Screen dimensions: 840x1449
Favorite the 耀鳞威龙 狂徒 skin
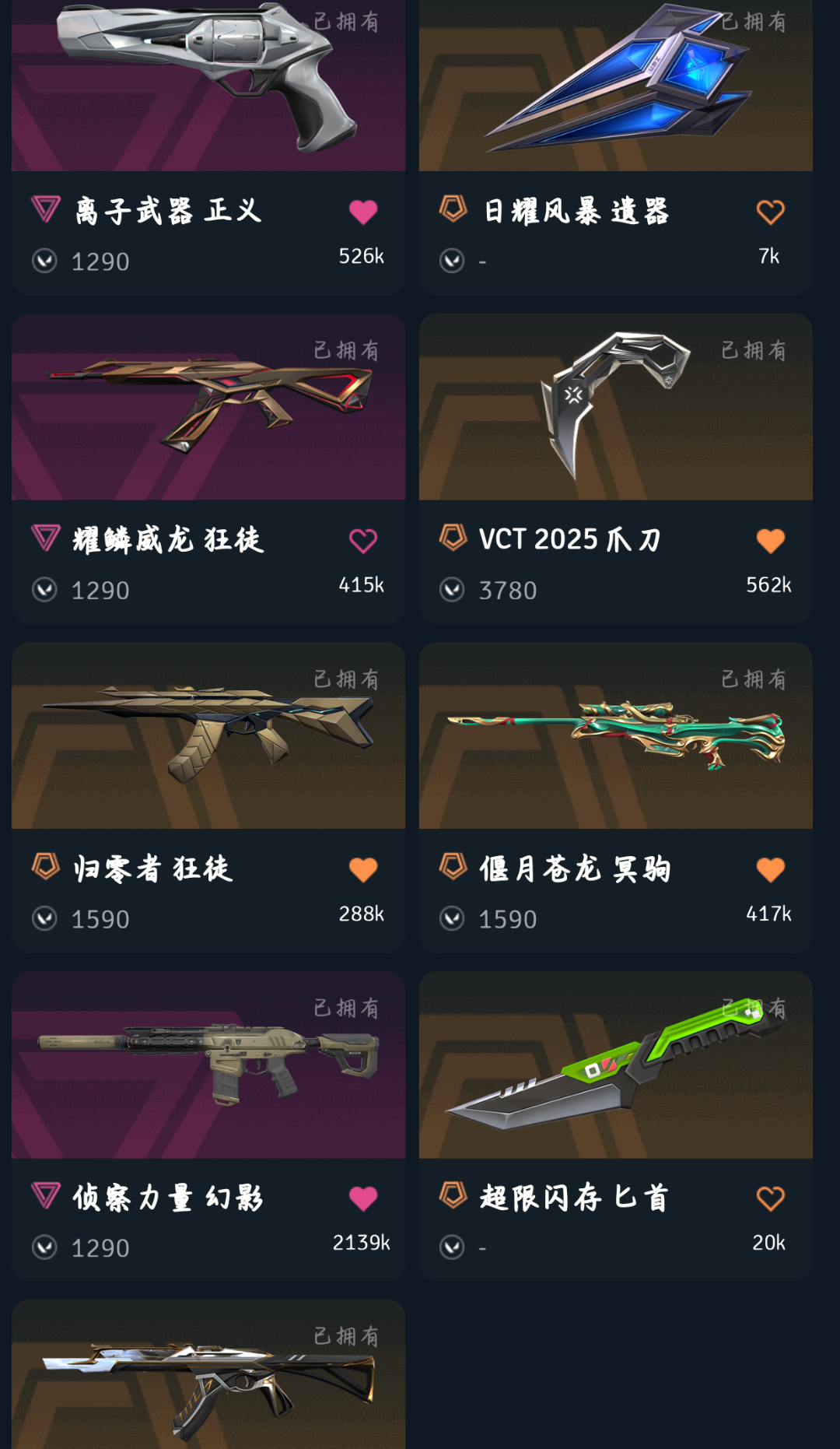(363, 541)
